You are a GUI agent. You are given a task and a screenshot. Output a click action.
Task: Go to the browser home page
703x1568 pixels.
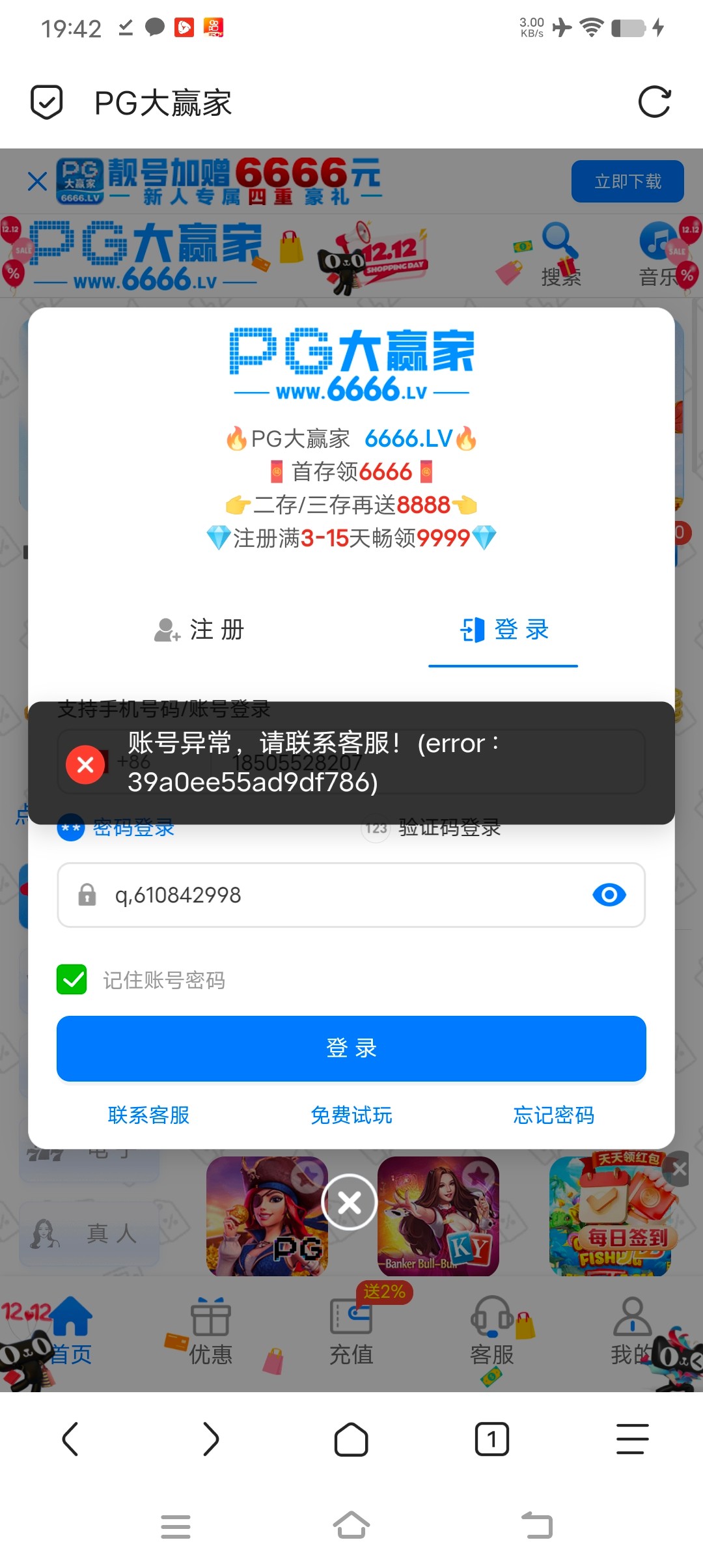[x=351, y=1439]
